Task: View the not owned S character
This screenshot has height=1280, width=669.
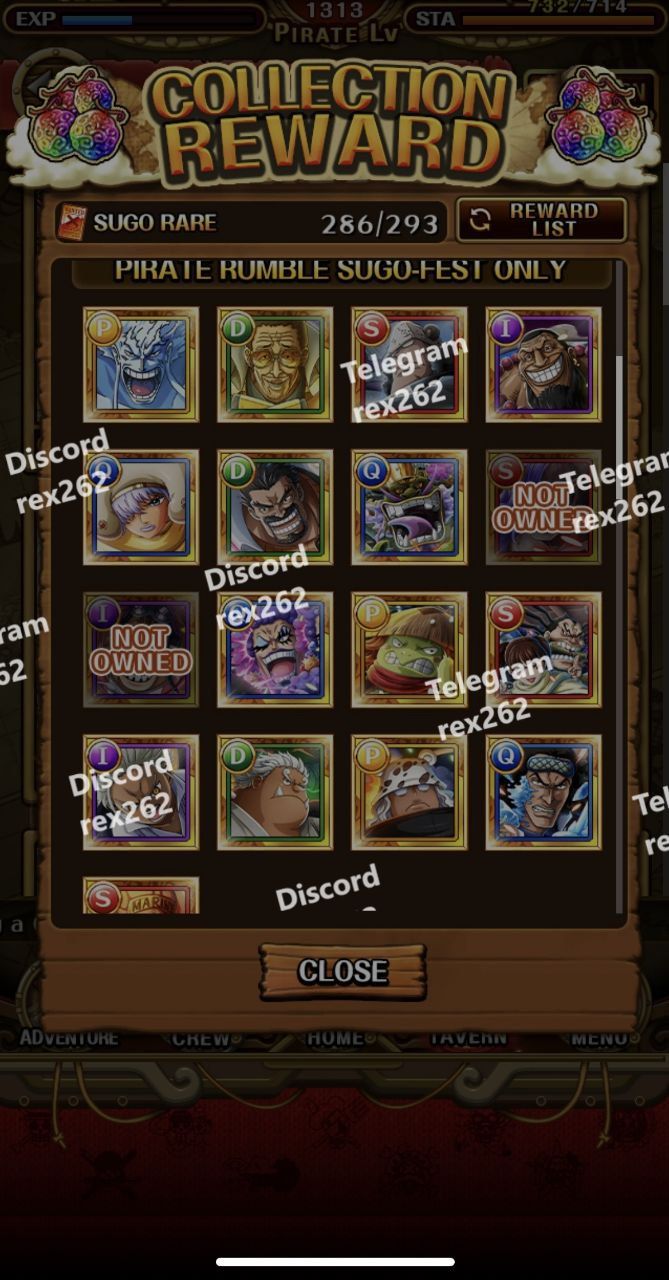Action: [x=544, y=507]
